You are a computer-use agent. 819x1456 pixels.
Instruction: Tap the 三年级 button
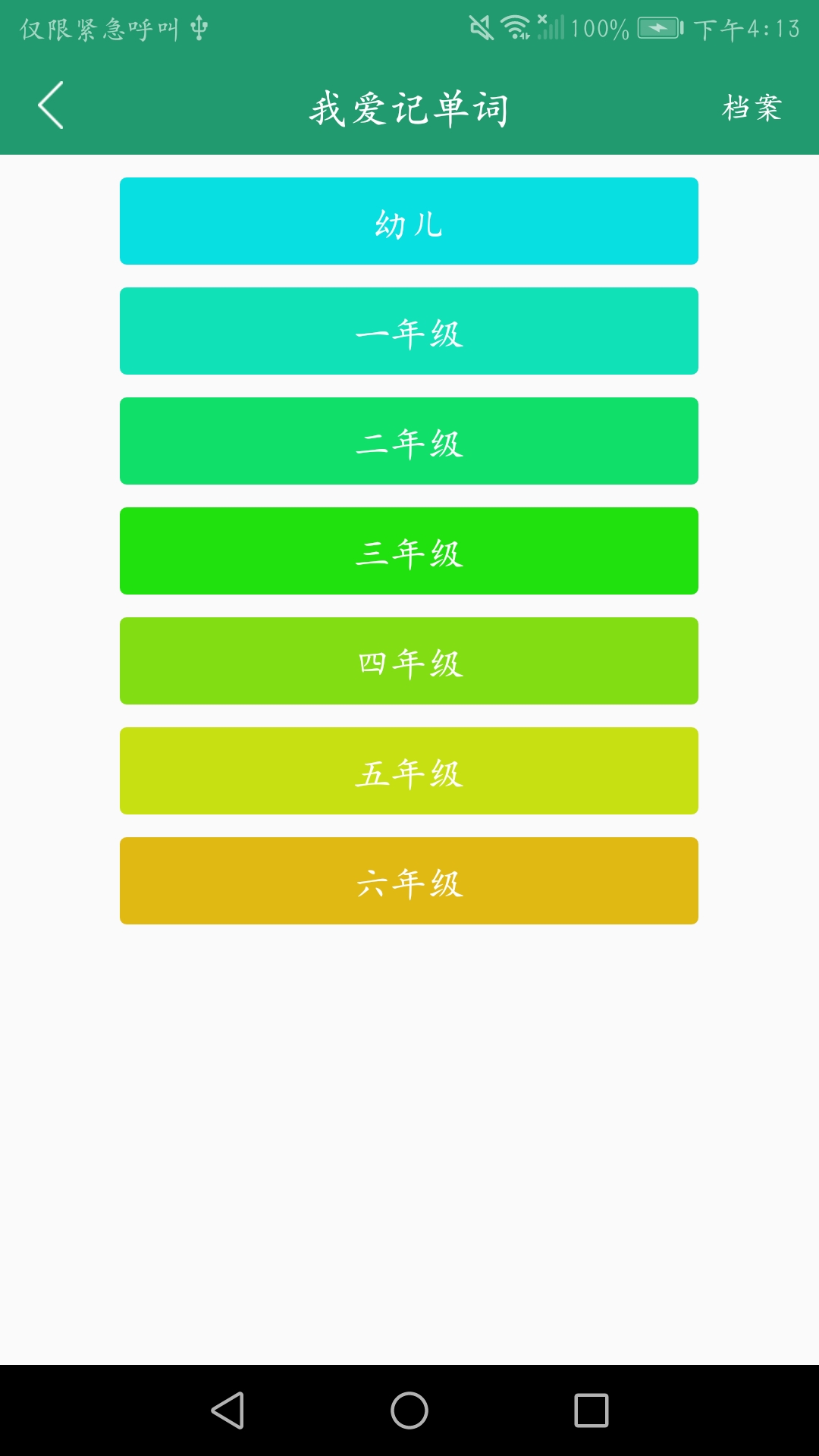coord(409,551)
